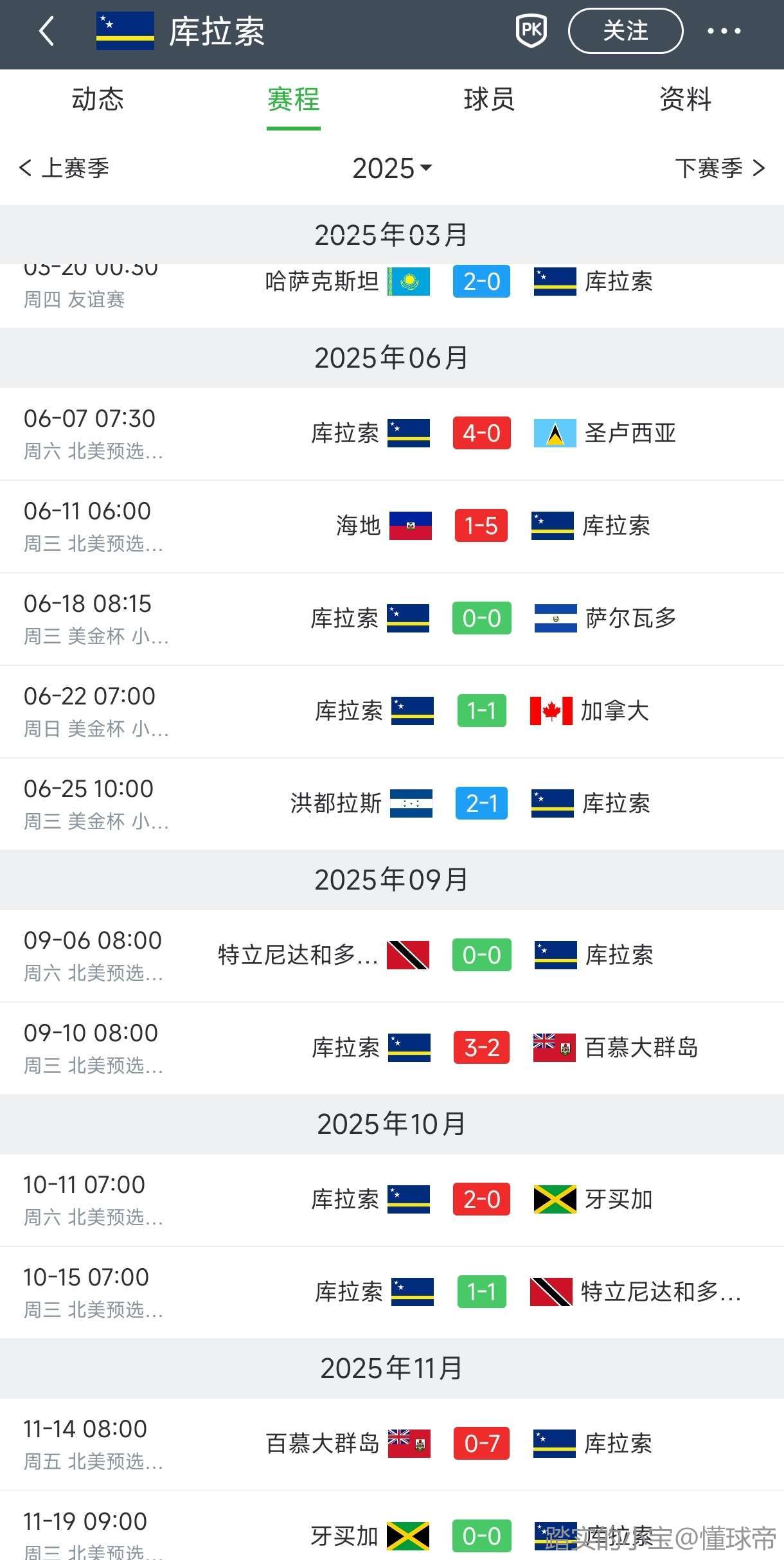Go to previous season 上赛季
Viewport: 784px width, 1560px height.
coord(64,168)
